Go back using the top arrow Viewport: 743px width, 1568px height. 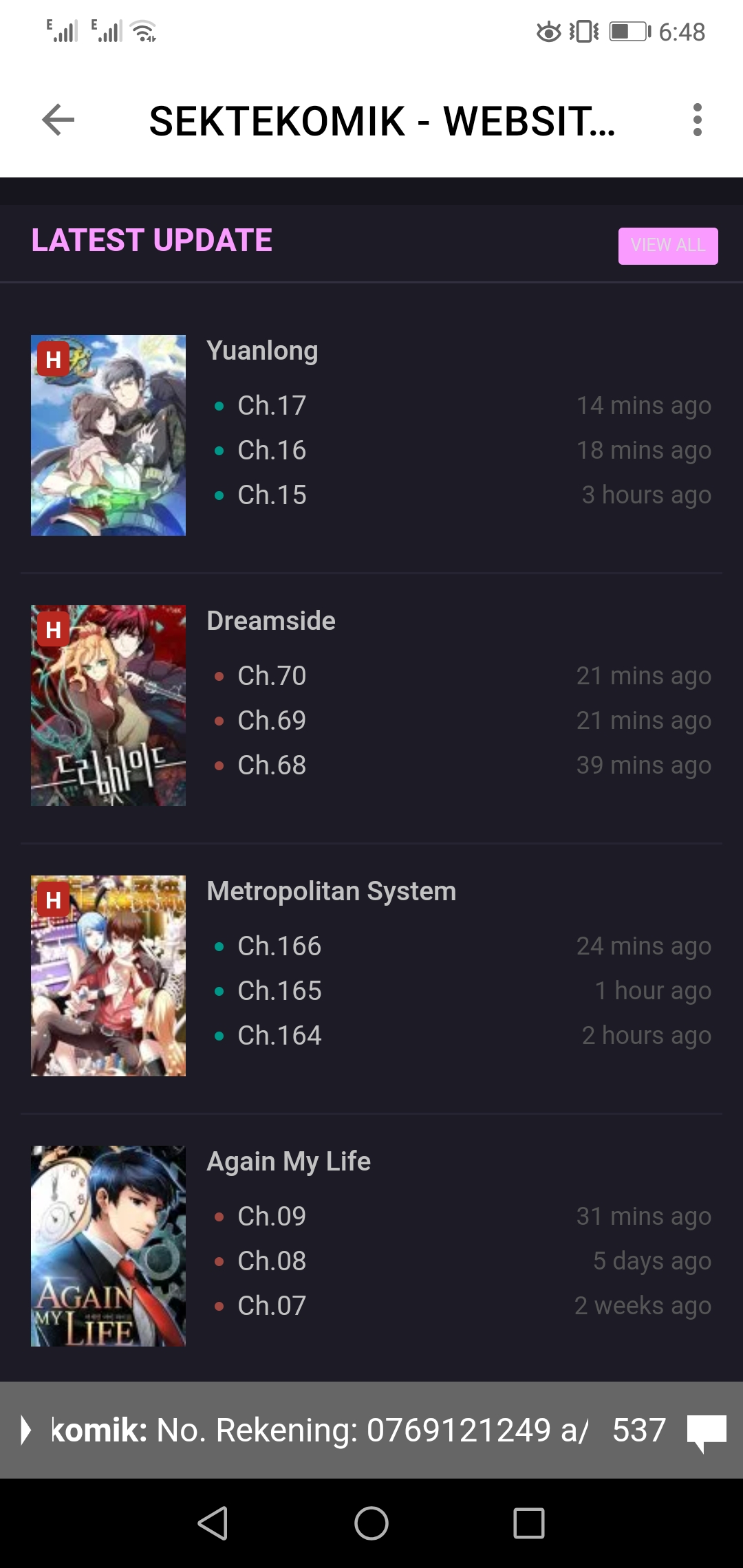(58, 120)
